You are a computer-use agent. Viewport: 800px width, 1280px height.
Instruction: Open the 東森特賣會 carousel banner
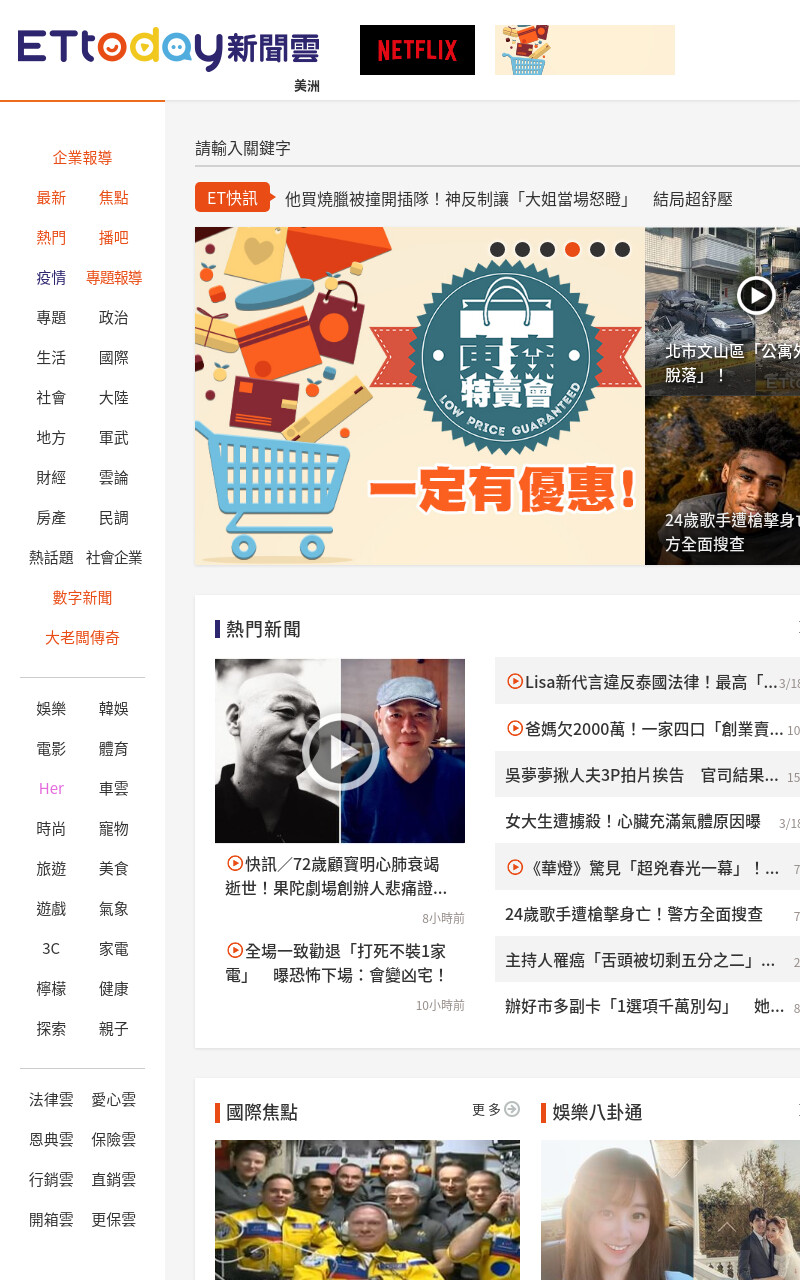pos(420,396)
